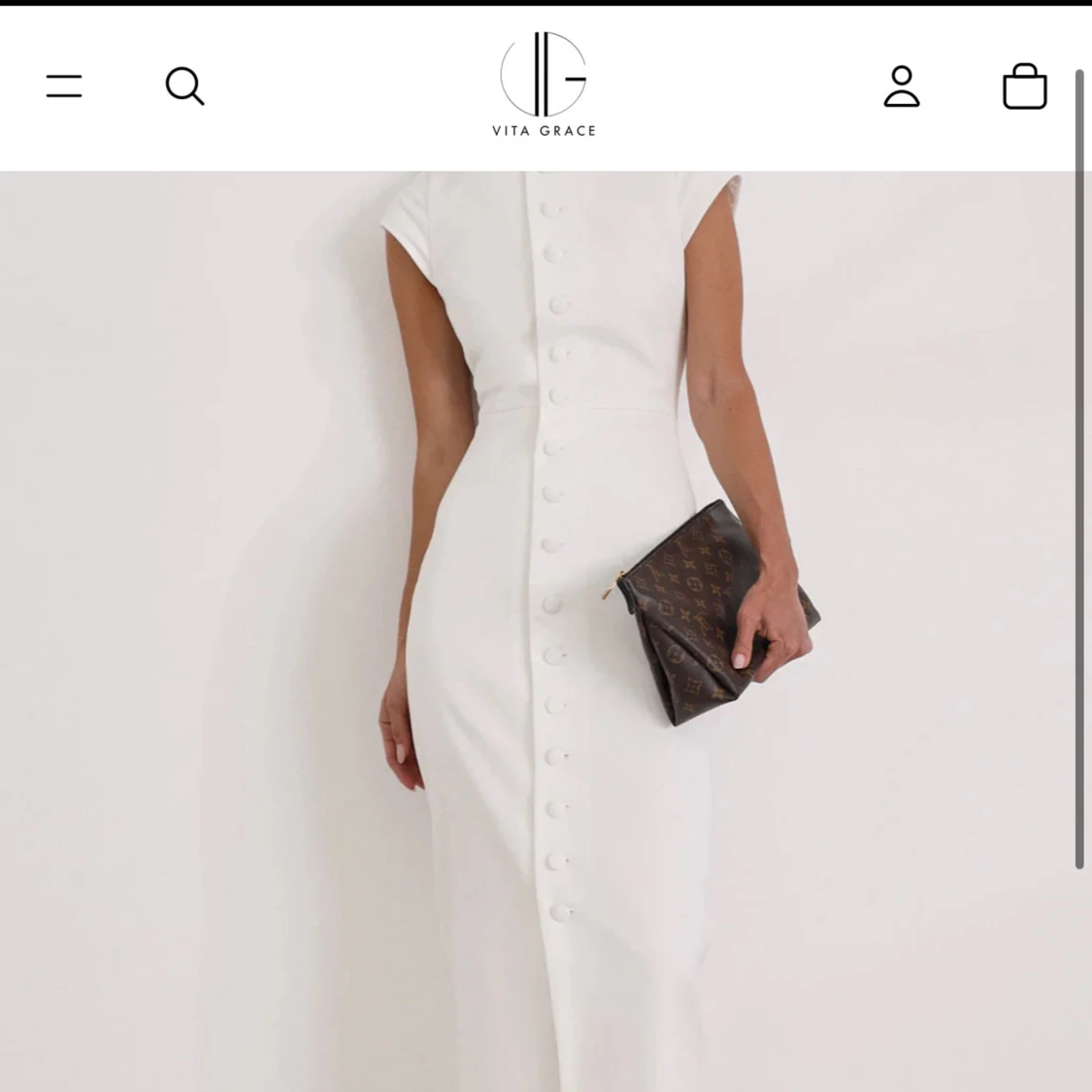Open the account profile icon
Screen dimensions: 1092x1092
pyautogui.click(x=901, y=86)
